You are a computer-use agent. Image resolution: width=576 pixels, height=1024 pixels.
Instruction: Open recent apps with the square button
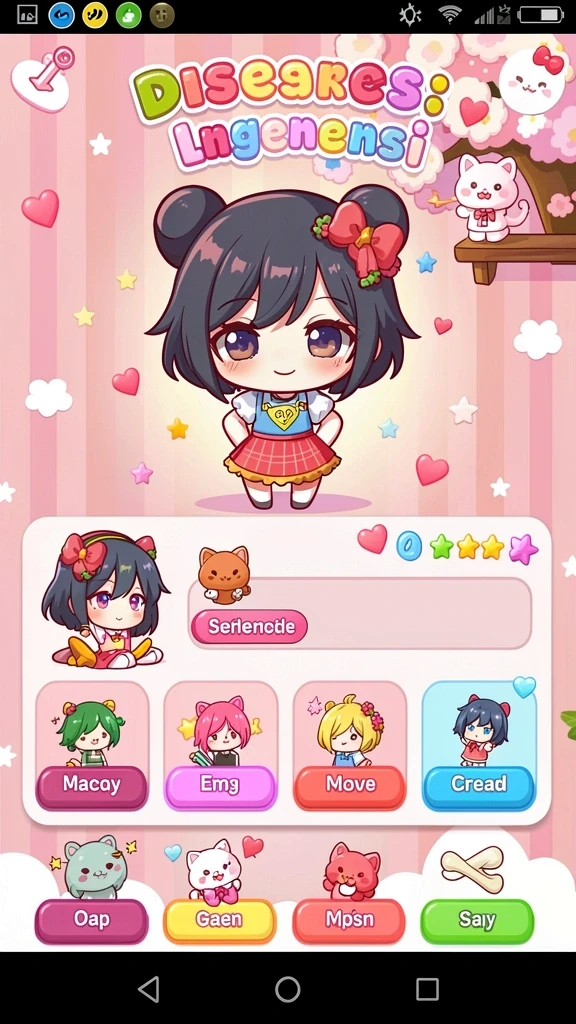click(427, 989)
